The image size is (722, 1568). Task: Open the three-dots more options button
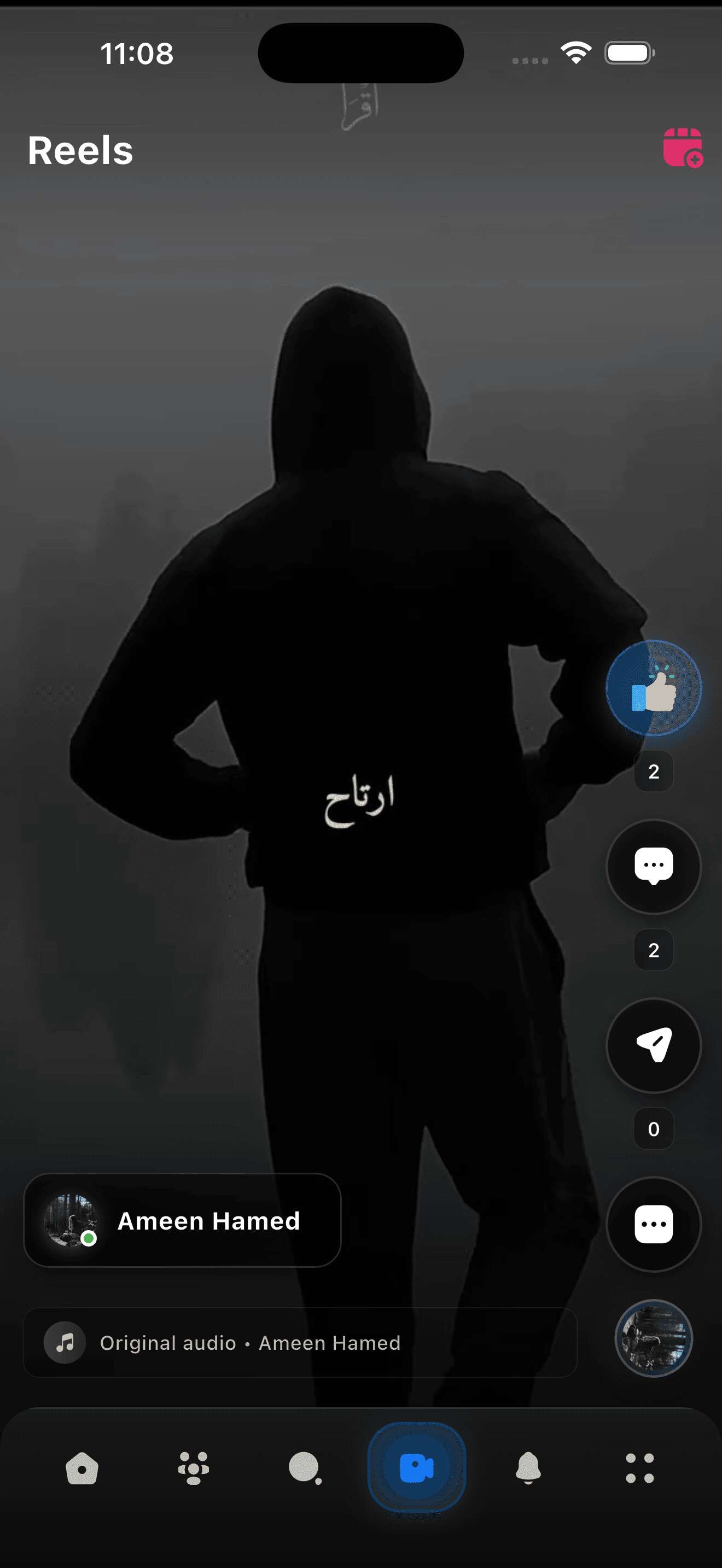[x=653, y=1224]
